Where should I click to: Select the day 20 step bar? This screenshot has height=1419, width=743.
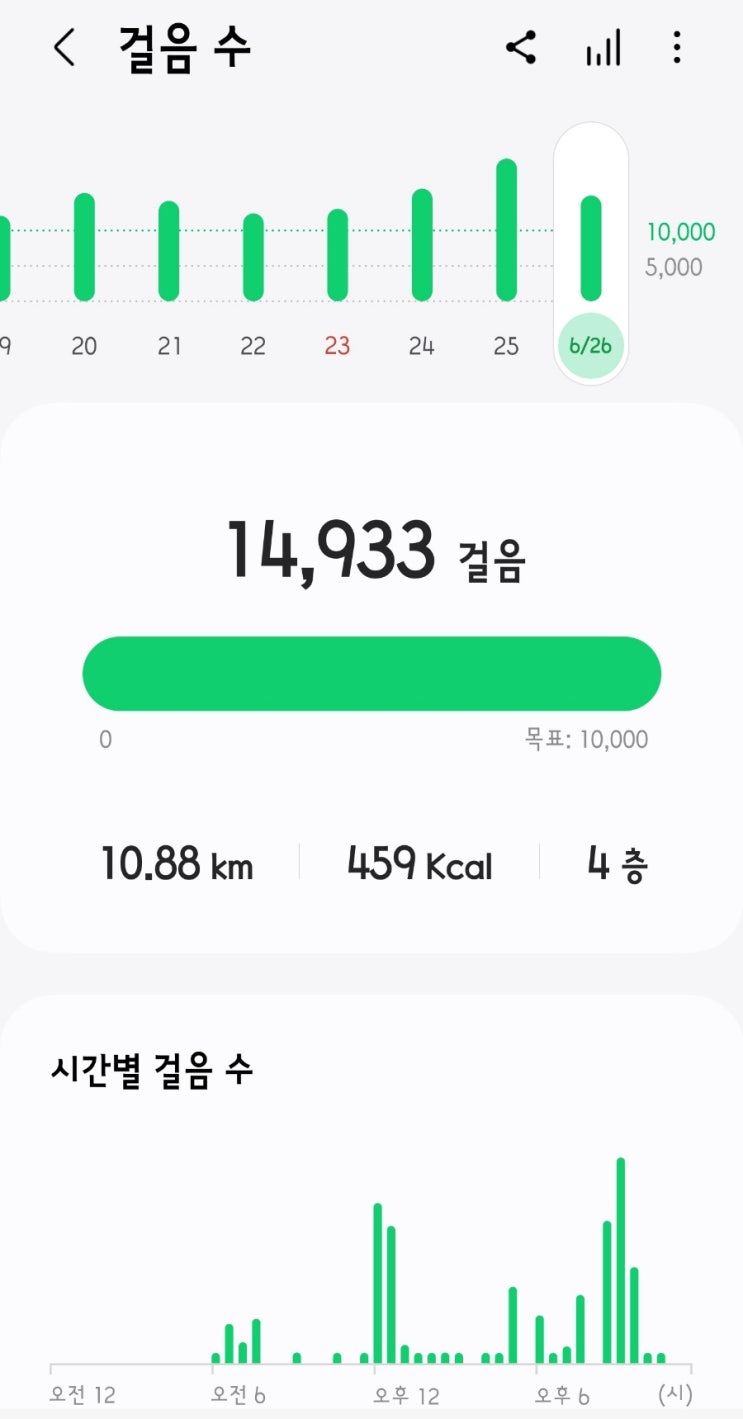85,247
